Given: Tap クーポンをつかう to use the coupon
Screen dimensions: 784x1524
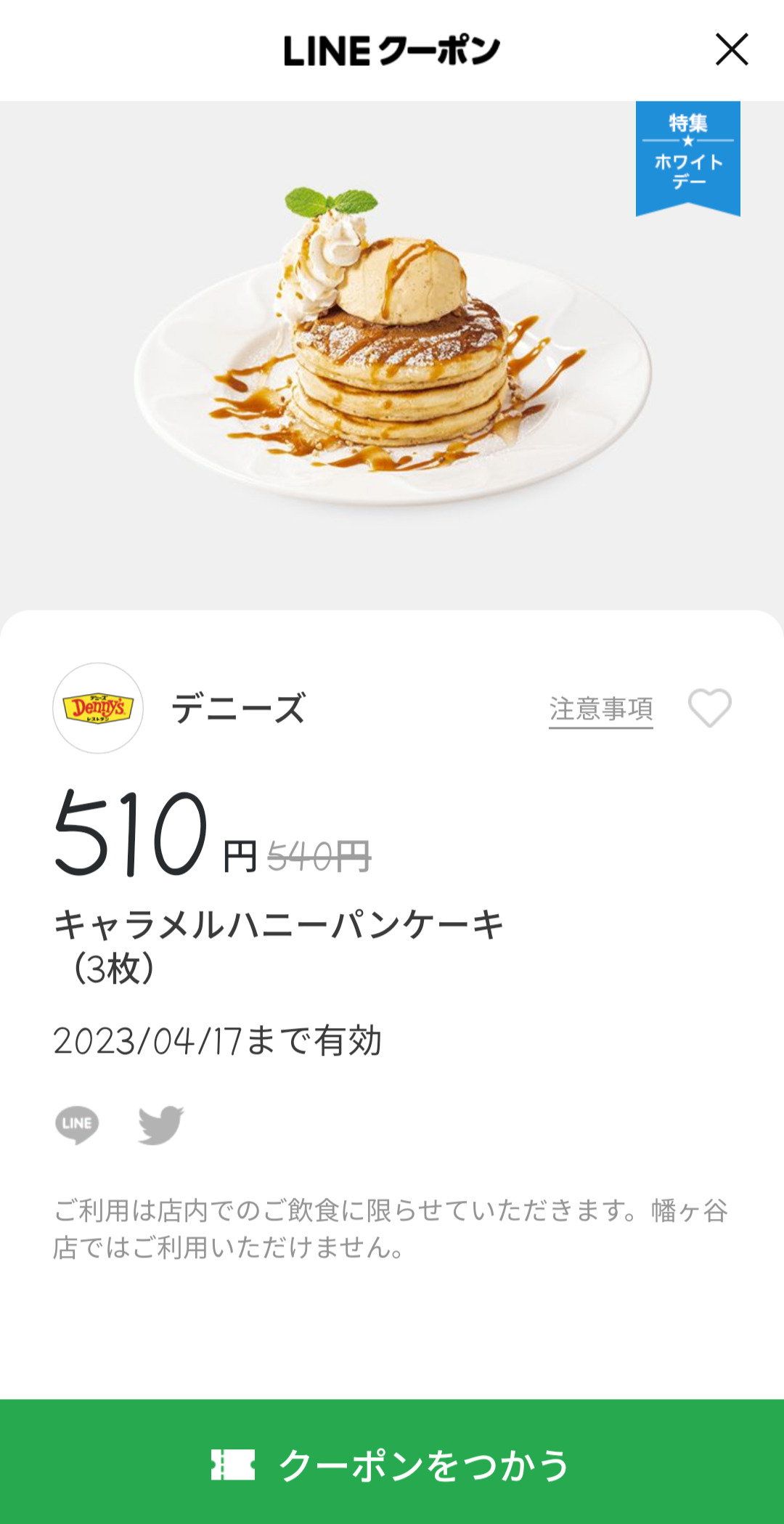Looking at the screenshot, I should [x=392, y=1463].
